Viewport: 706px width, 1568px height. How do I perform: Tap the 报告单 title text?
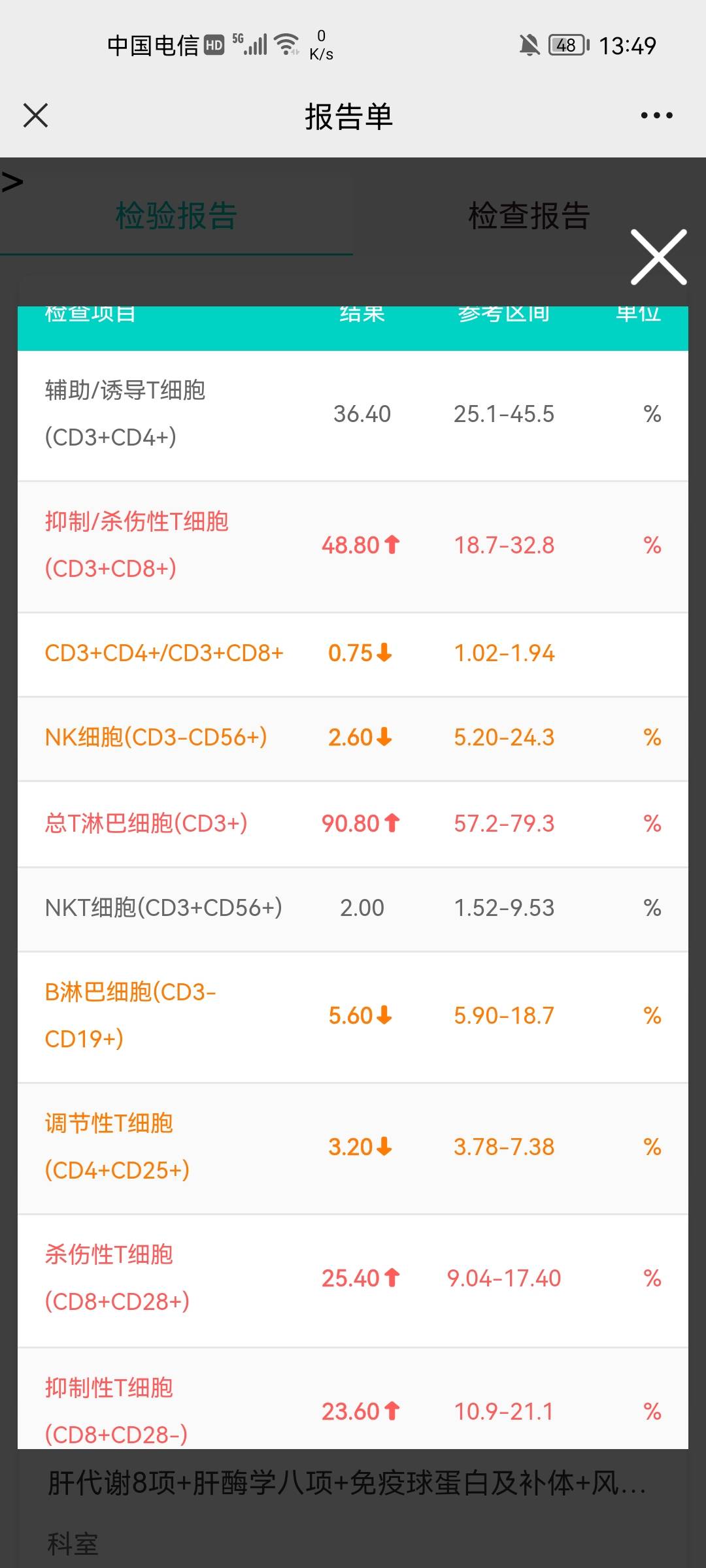352,114
